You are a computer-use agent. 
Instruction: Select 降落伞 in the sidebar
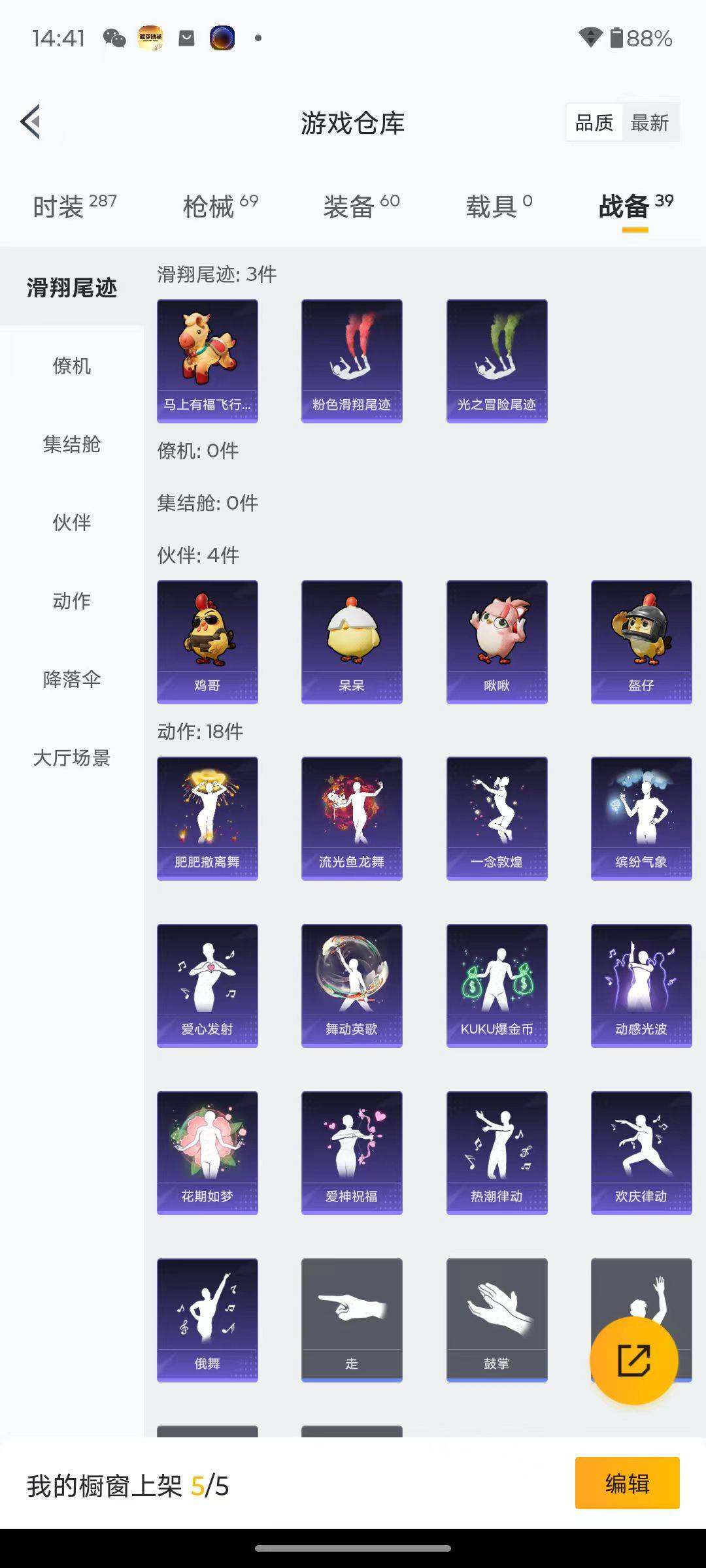coord(72,681)
